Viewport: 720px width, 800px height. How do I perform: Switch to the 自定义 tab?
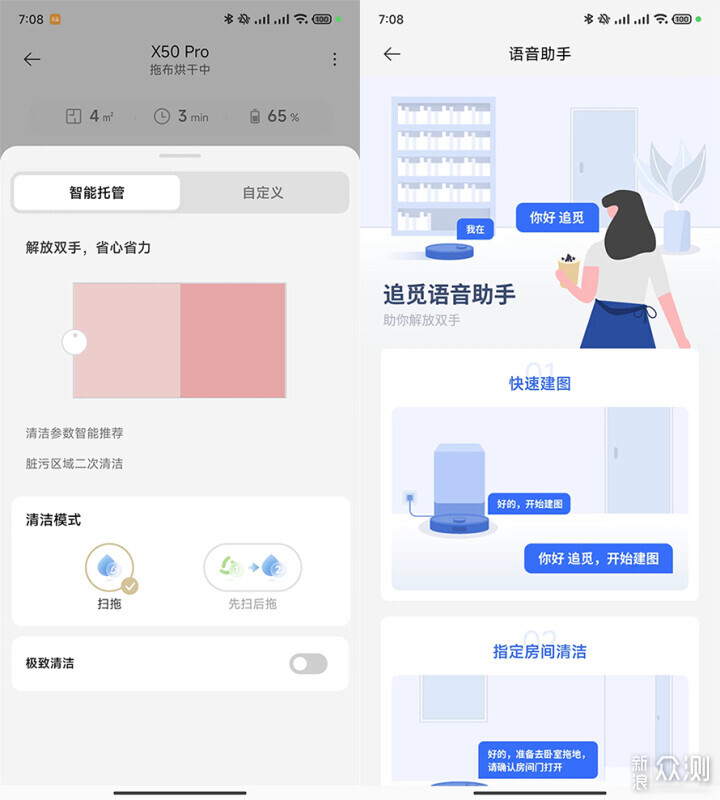tap(263, 192)
